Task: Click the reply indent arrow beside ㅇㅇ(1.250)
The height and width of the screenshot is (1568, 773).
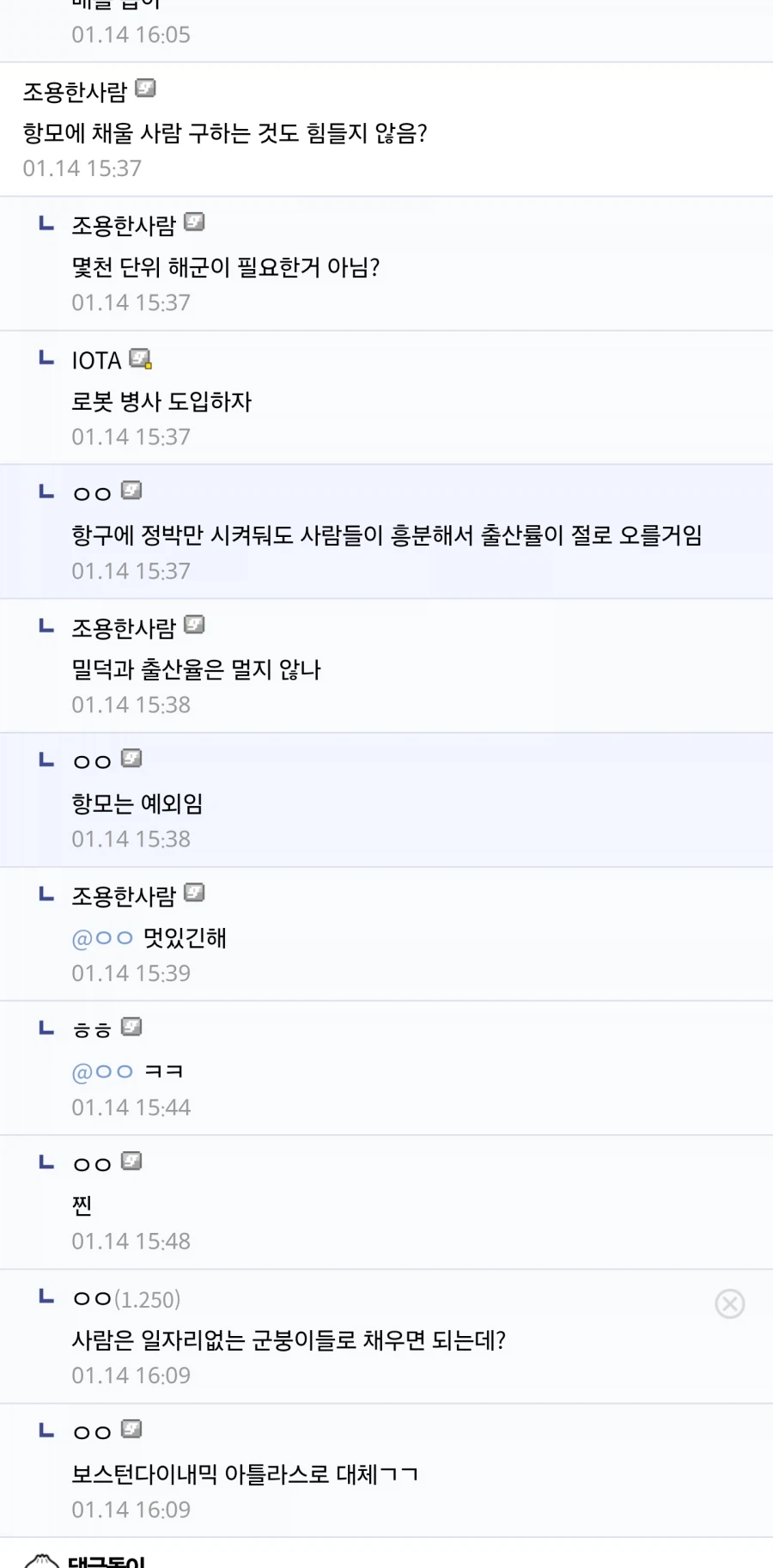Action: [x=45, y=1298]
